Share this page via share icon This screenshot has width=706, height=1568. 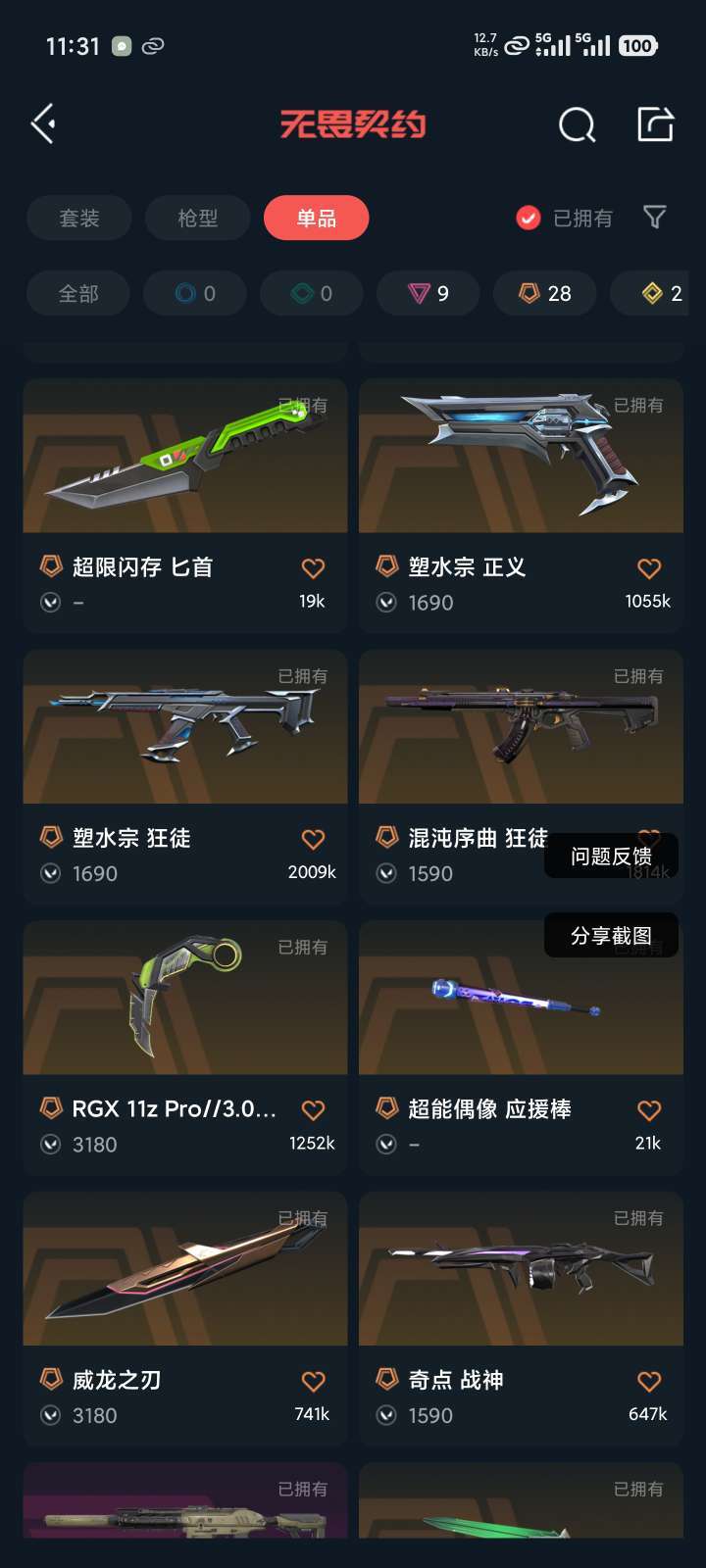[655, 124]
